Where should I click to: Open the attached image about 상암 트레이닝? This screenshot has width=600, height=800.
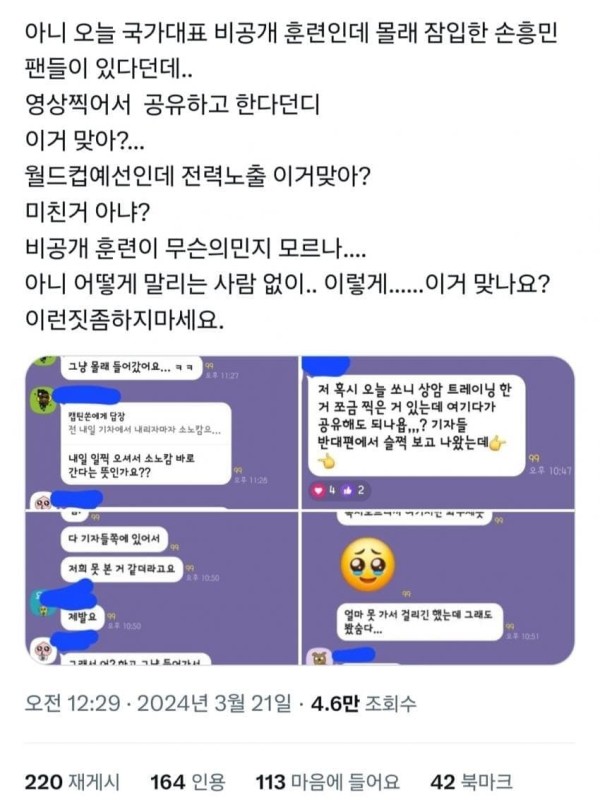tap(438, 432)
